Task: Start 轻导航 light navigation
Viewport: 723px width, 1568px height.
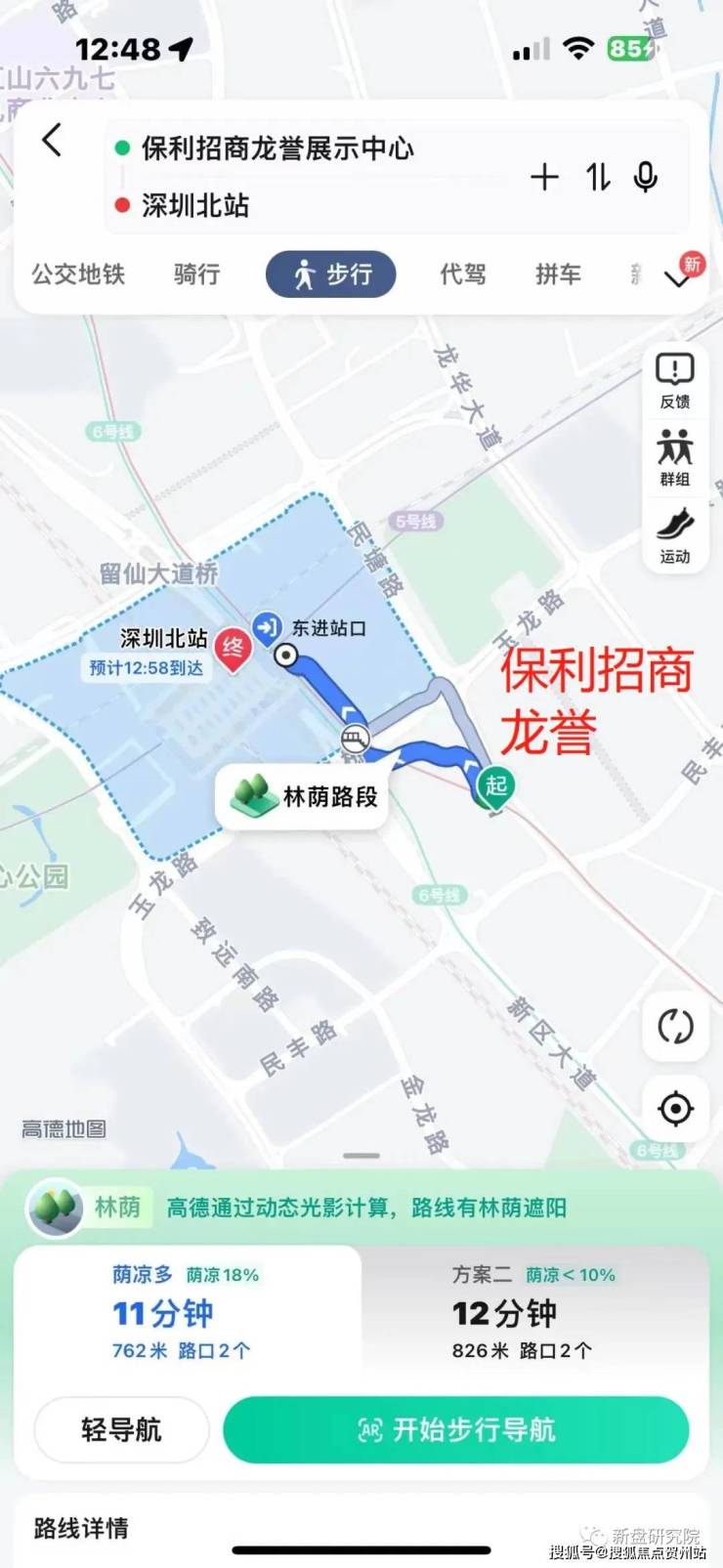Action: pyautogui.click(x=121, y=1430)
